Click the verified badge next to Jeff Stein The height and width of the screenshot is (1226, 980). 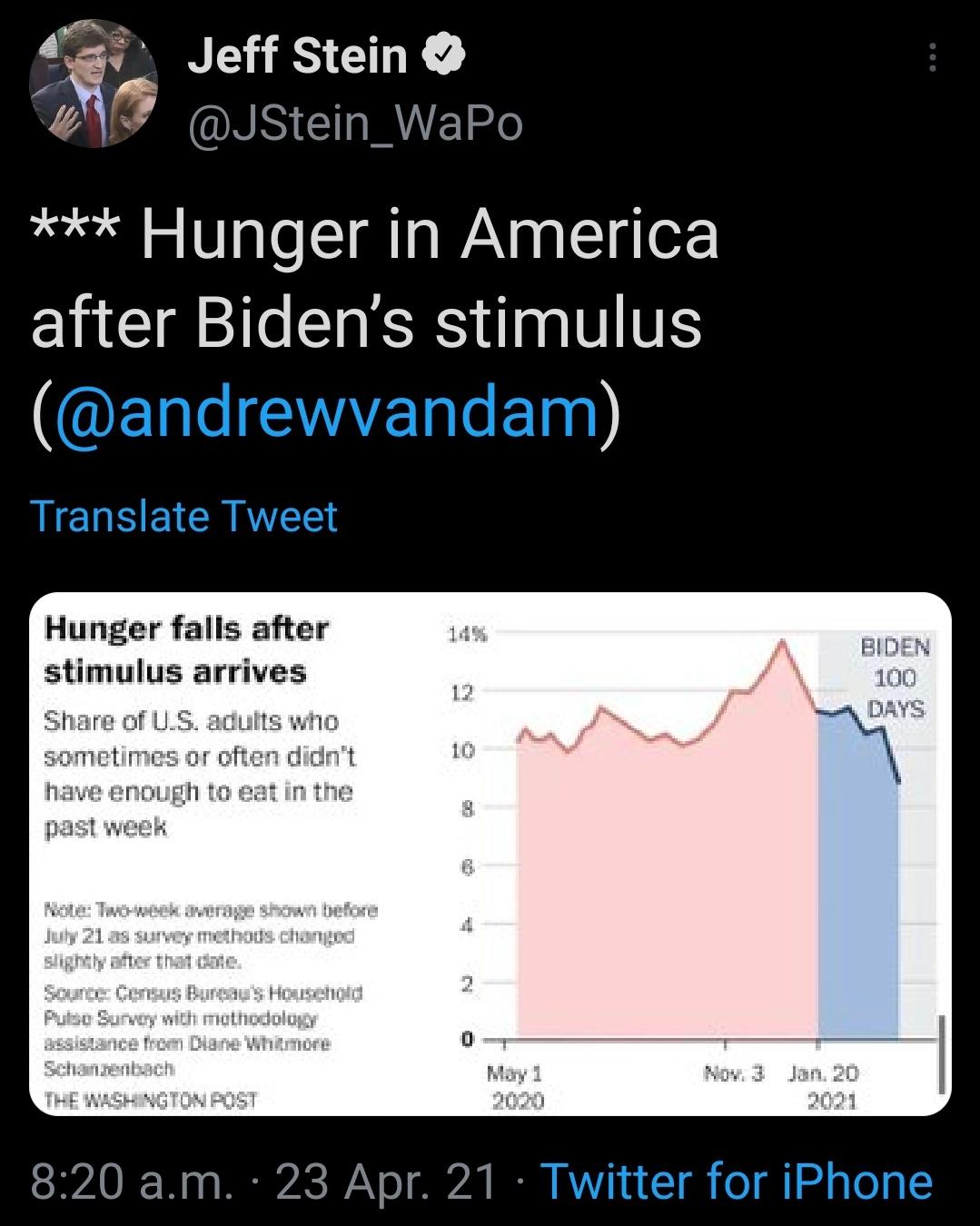coord(442,56)
